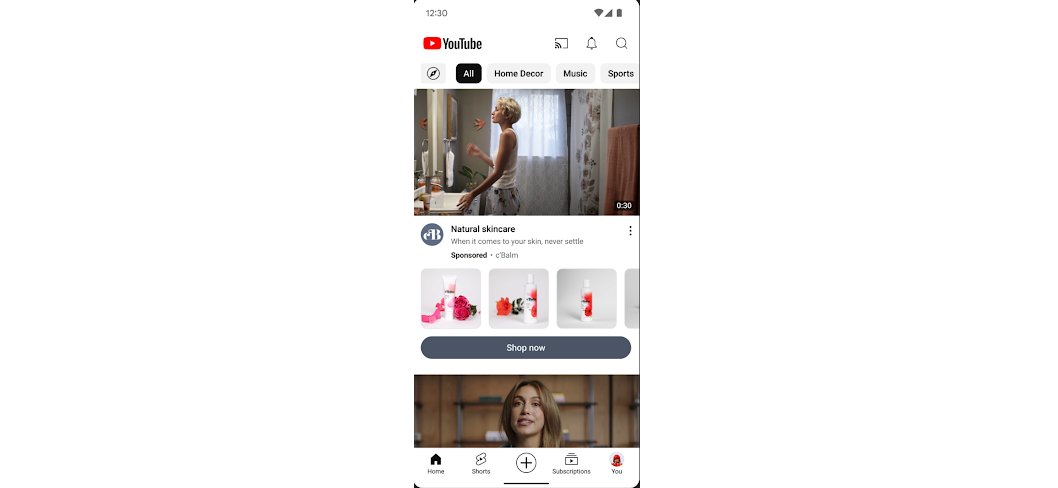This screenshot has width=1058, height=488.
Task: Open the Explore compass chip
Action: tap(433, 73)
